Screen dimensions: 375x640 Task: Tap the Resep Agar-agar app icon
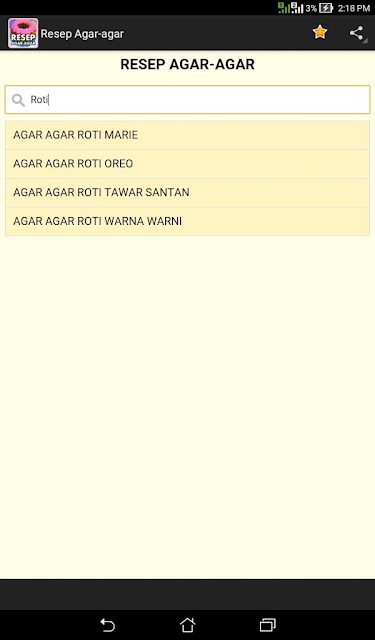(x=23, y=33)
